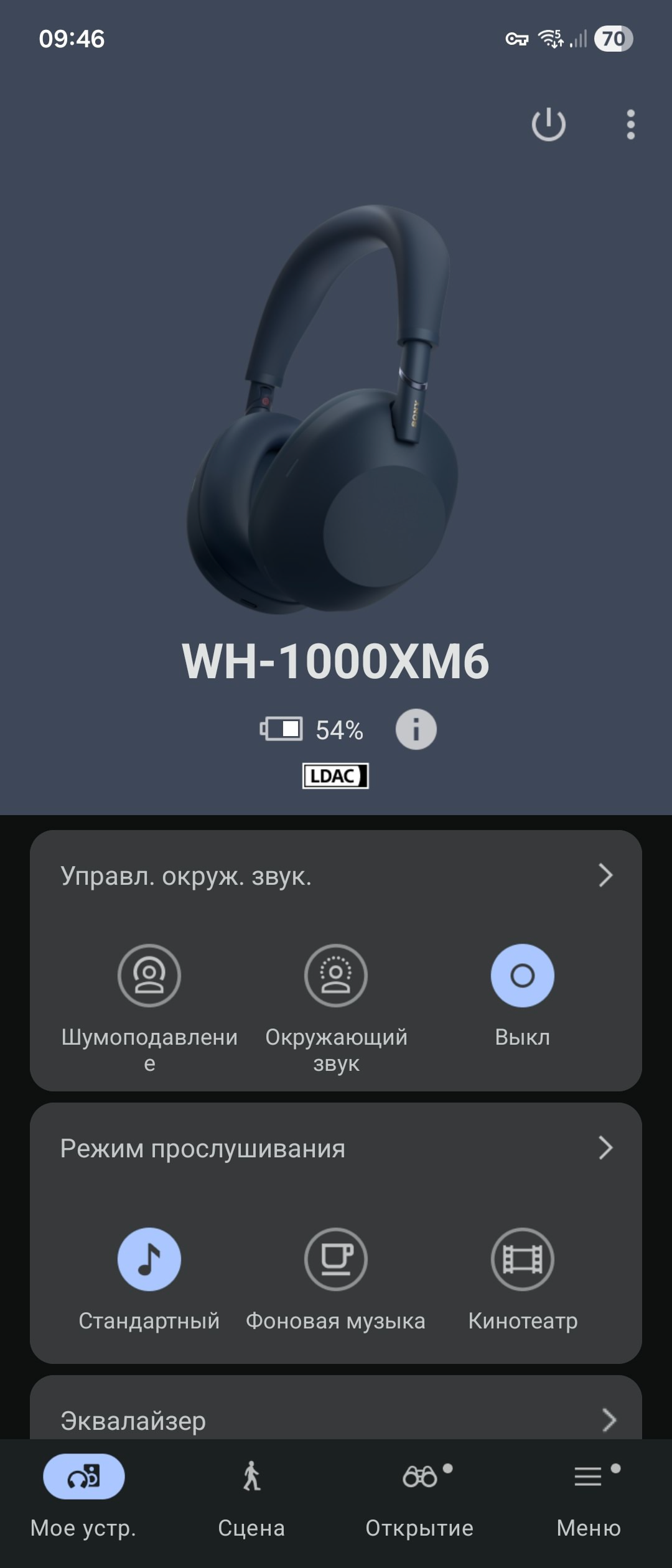Viewport: 672px width, 1568px height.
Task: Select Шумоподавление mode
Action: click(x=149, y=976)
